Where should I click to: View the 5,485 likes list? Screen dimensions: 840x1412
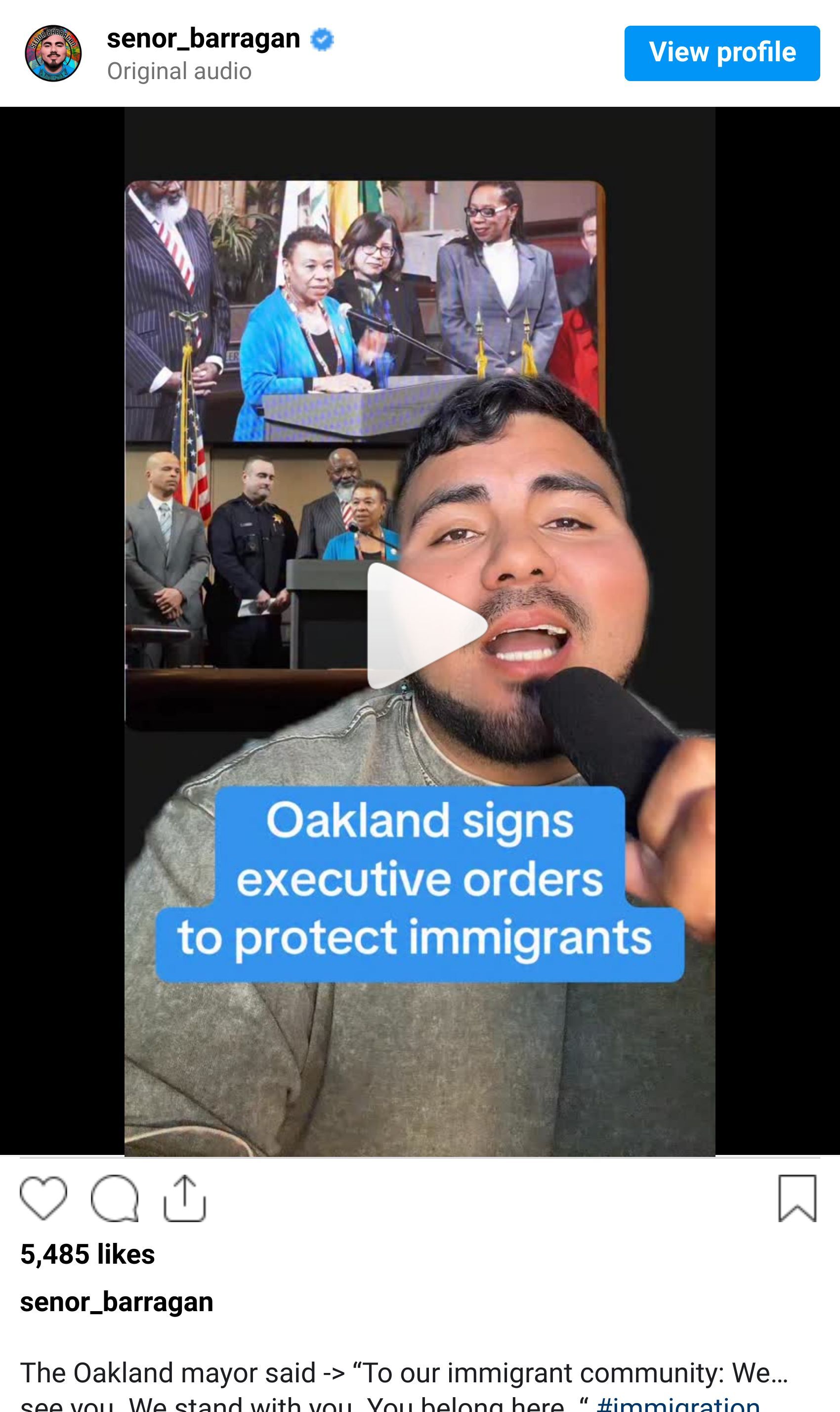point(88,1254)
